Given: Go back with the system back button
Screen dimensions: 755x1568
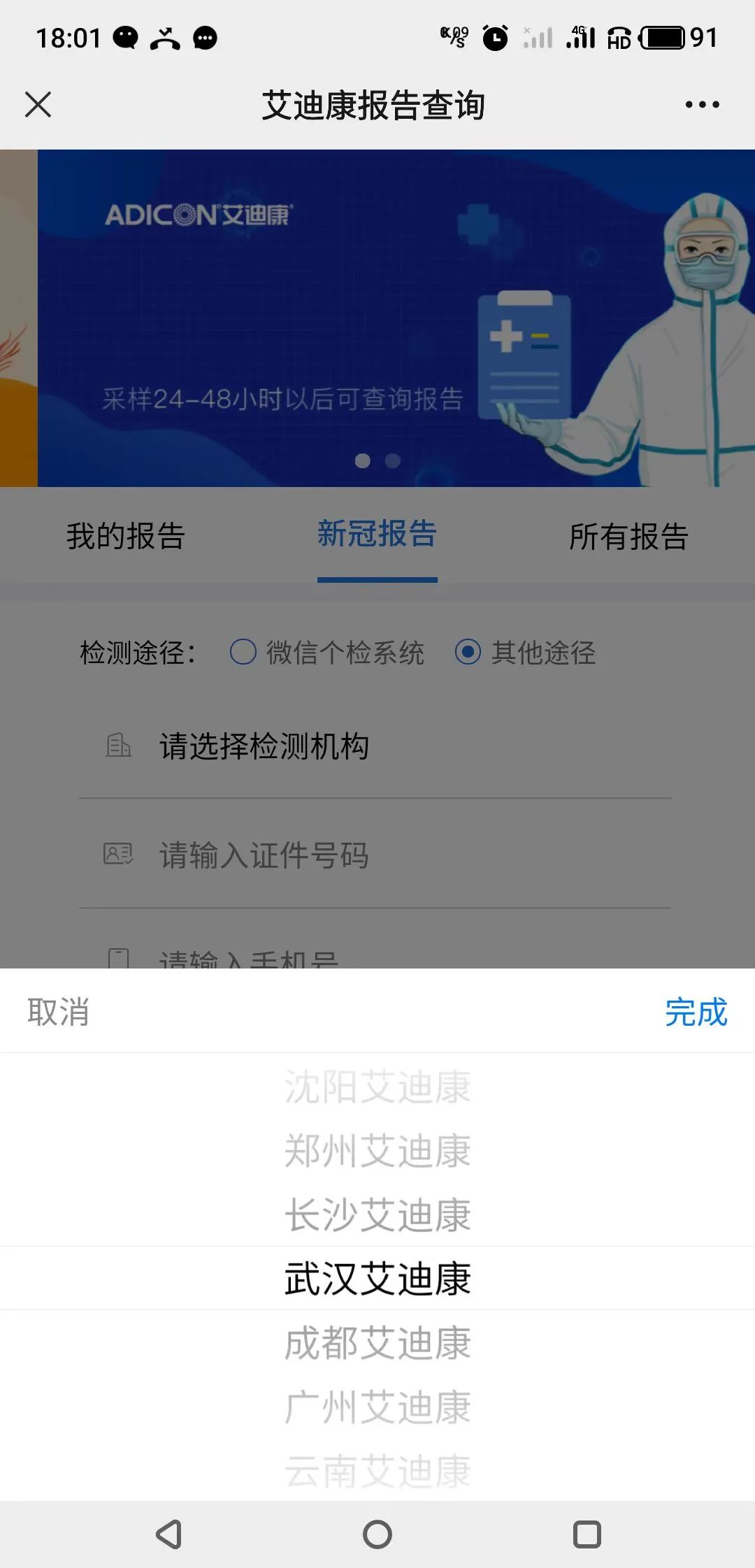Looking at the screenshot, I should point(168,1534).
